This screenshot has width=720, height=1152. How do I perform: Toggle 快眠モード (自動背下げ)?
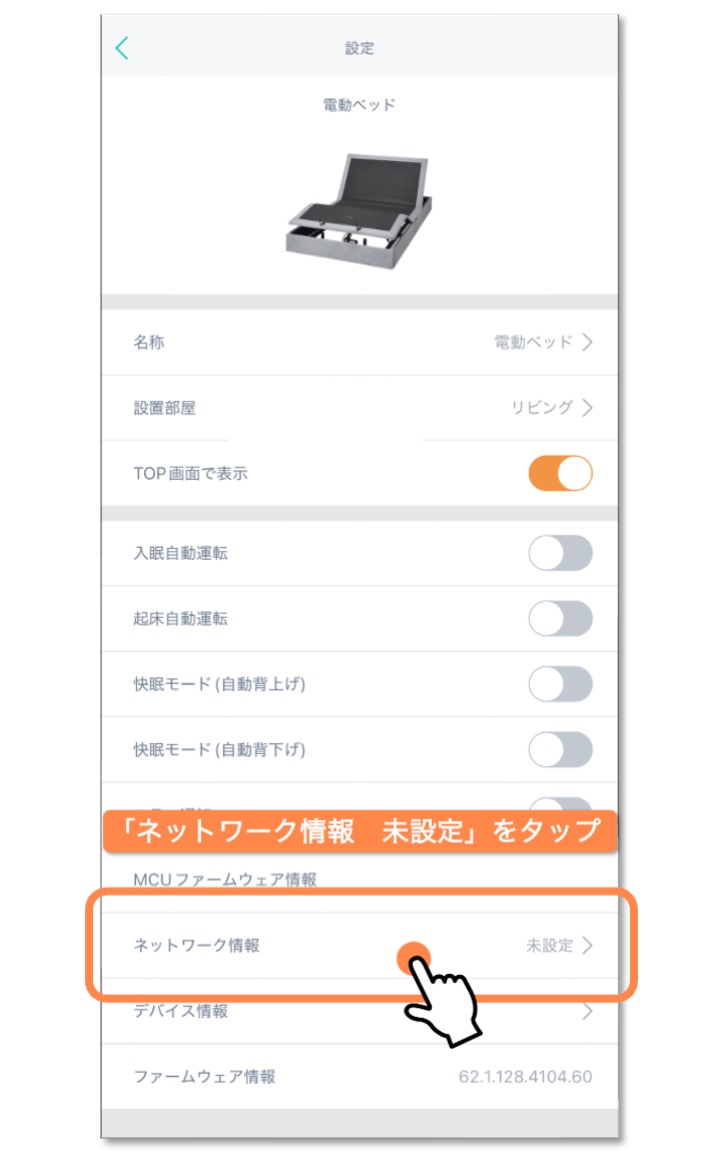pyautogui.click(x=560, y=749)
